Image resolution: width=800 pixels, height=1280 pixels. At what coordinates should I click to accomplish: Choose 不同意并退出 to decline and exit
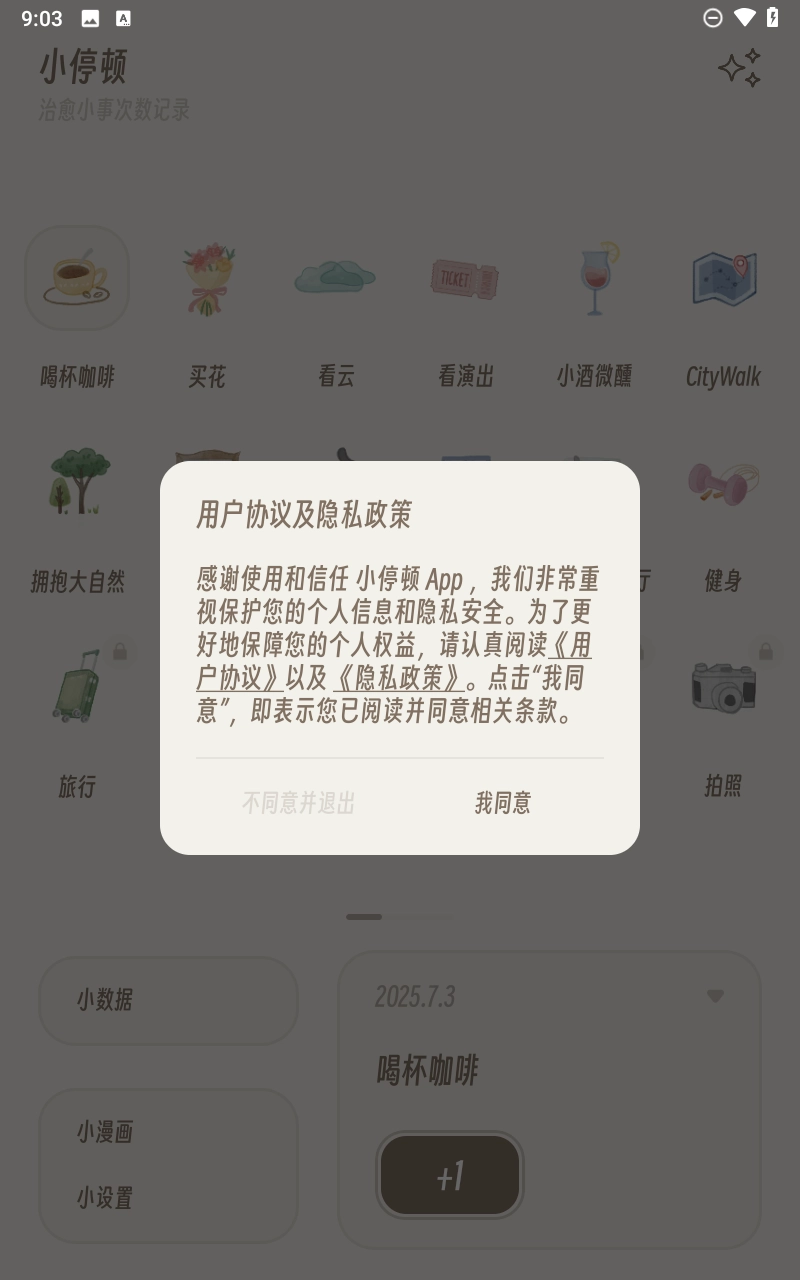[x=298, y=803]
